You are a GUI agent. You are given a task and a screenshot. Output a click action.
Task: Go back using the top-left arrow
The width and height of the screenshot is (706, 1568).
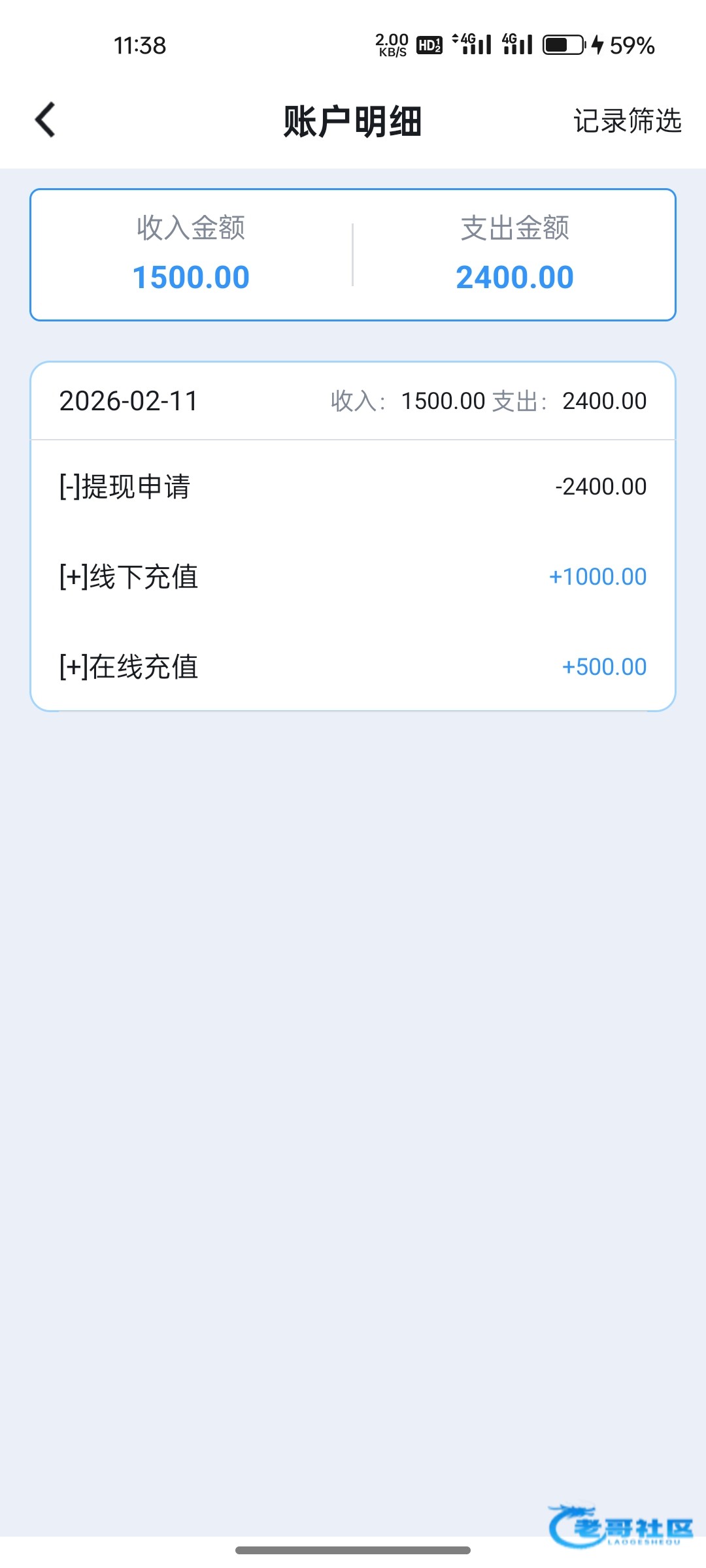click(45, 120)
